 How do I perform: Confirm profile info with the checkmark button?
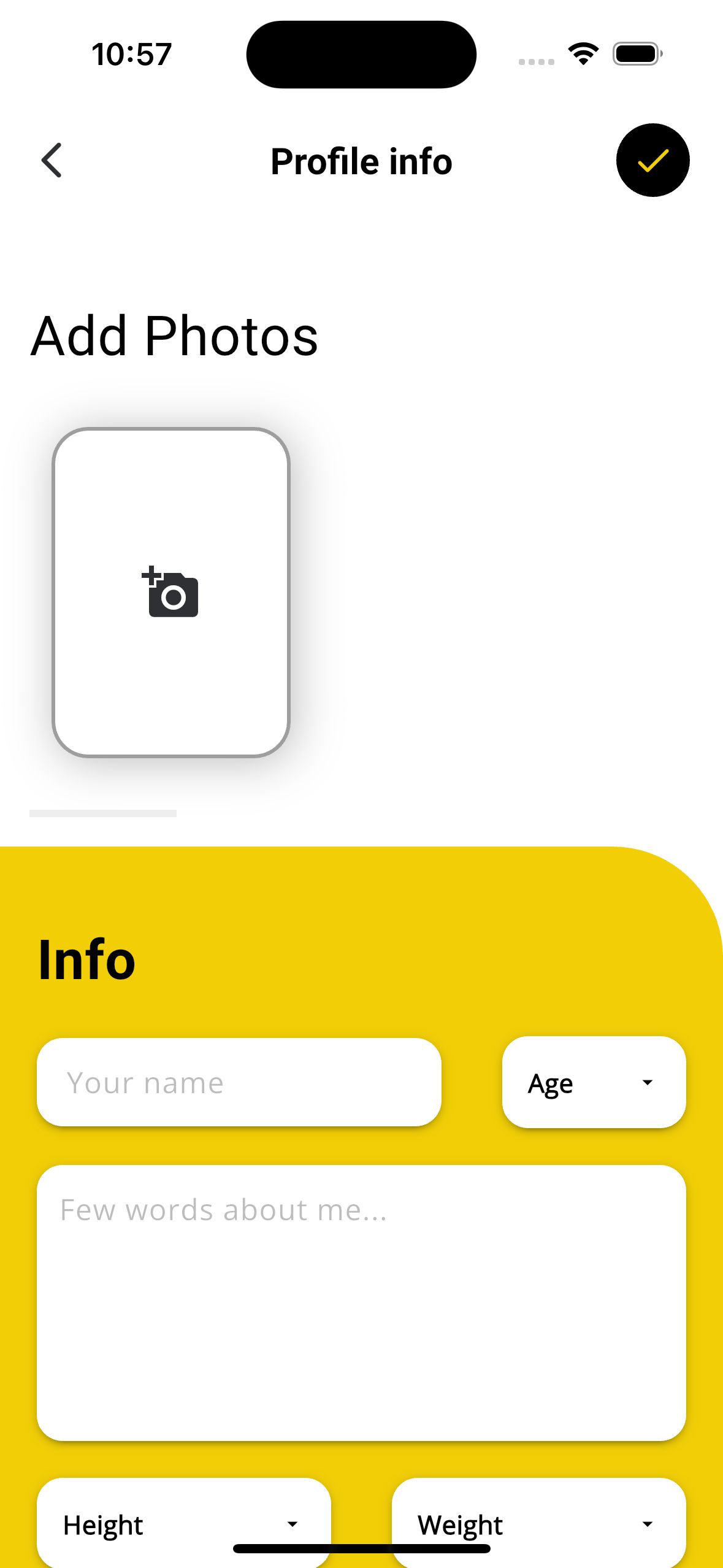tap(652, 161)
